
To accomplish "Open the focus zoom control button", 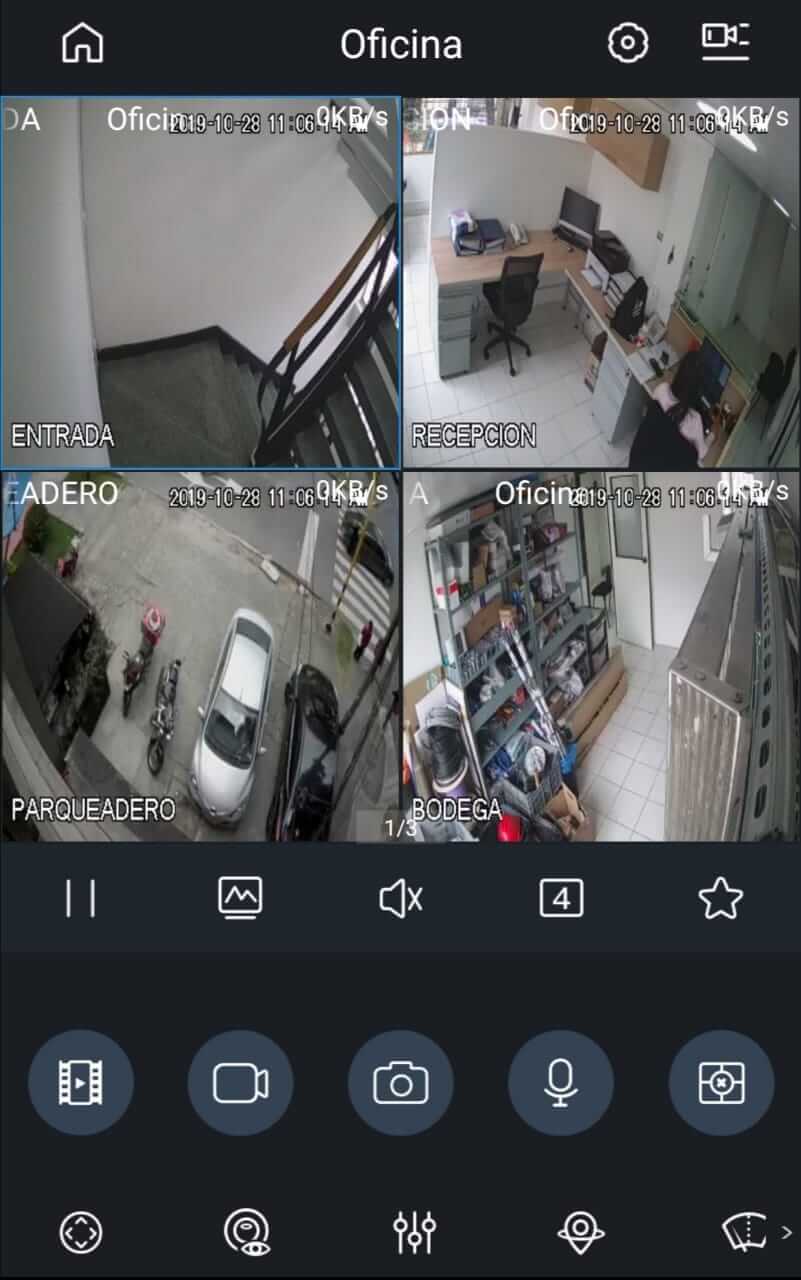I will (x=721, y=1083).
